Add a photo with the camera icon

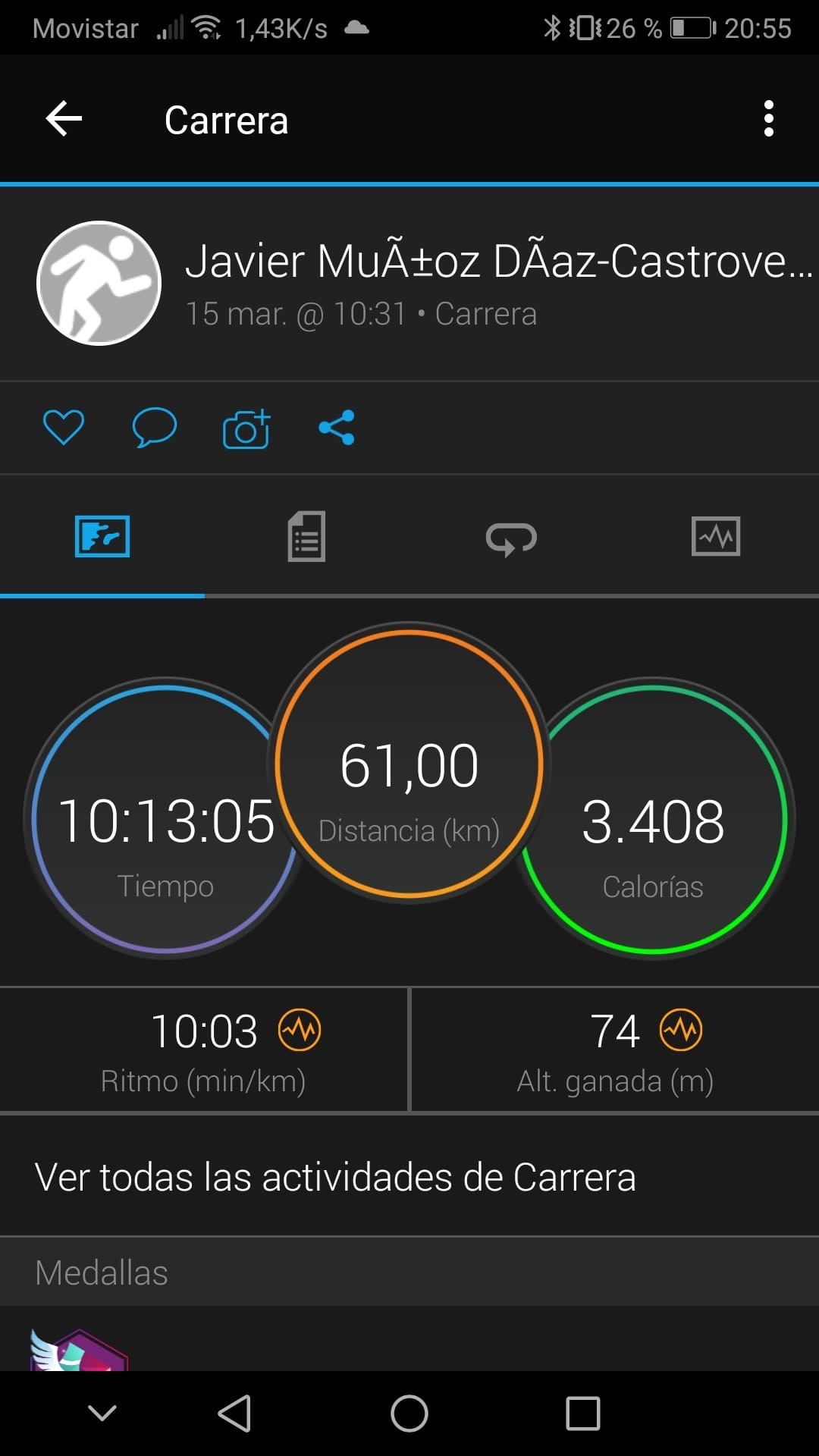coord(246,428)
